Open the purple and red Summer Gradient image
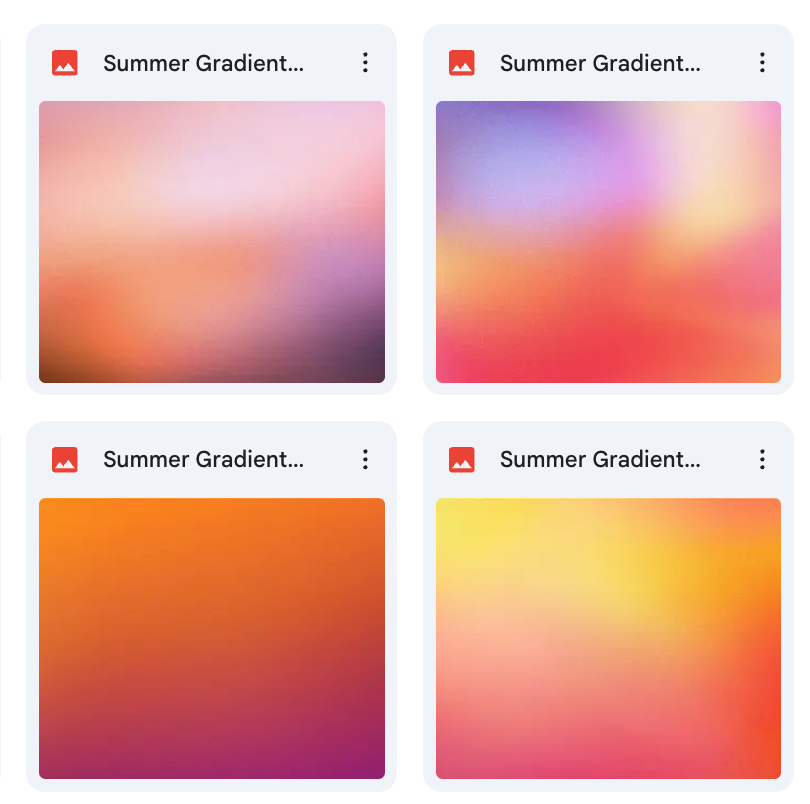 (x=608, y=242)
